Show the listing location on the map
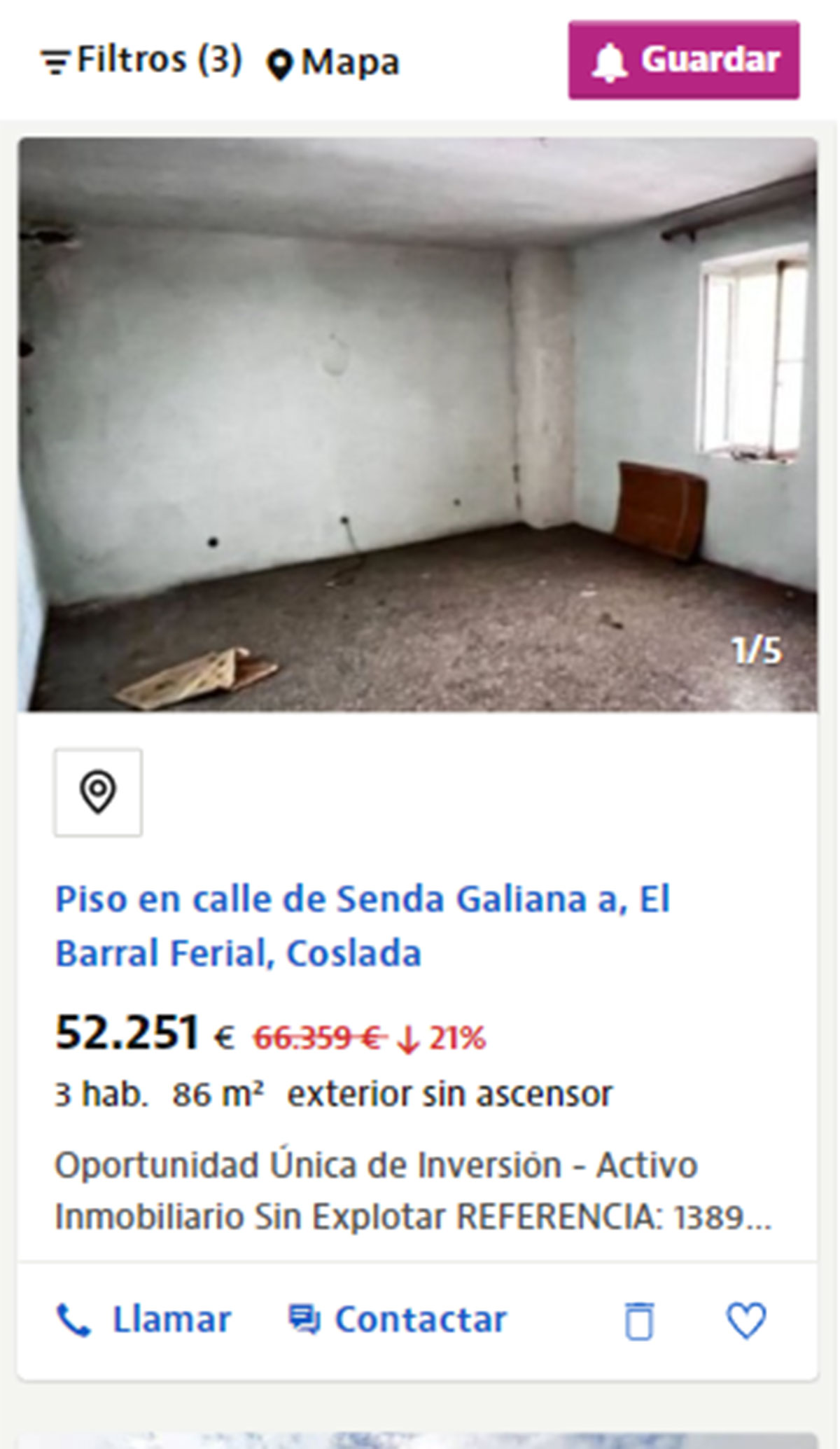 coord(98,792)
